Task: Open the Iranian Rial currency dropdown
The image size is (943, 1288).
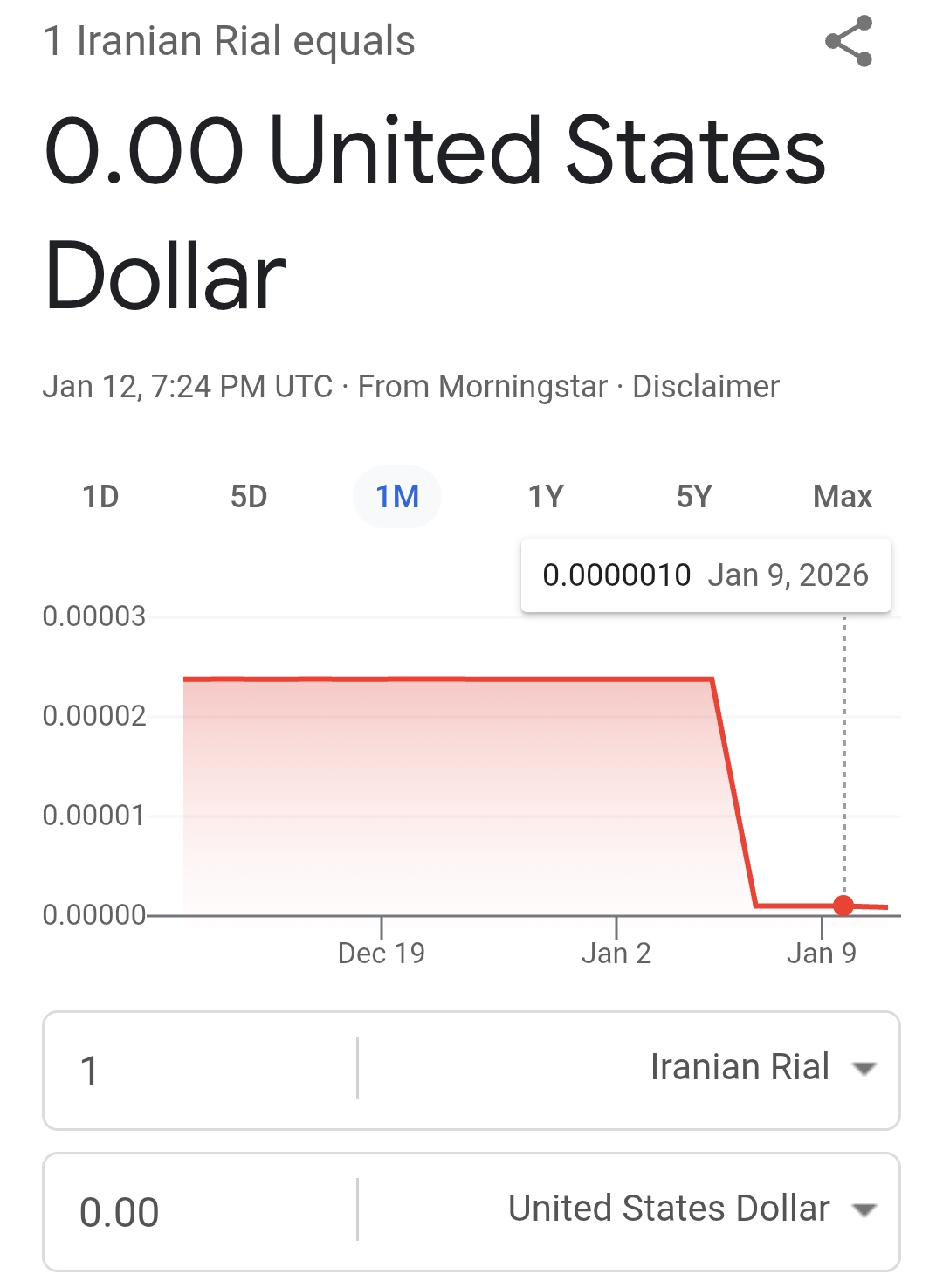Action: click(629, 1068)
